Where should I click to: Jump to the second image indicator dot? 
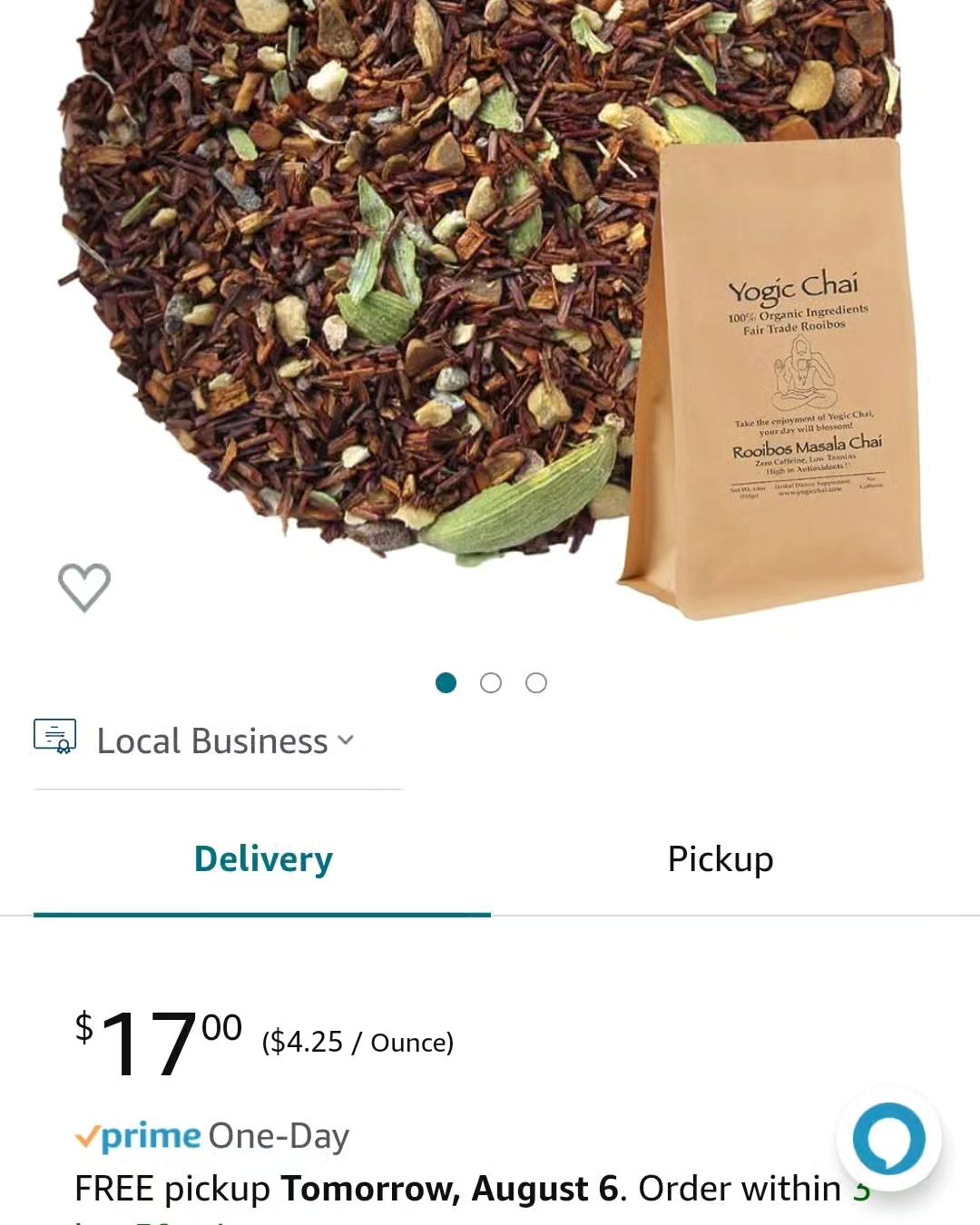tap(491, 683)
